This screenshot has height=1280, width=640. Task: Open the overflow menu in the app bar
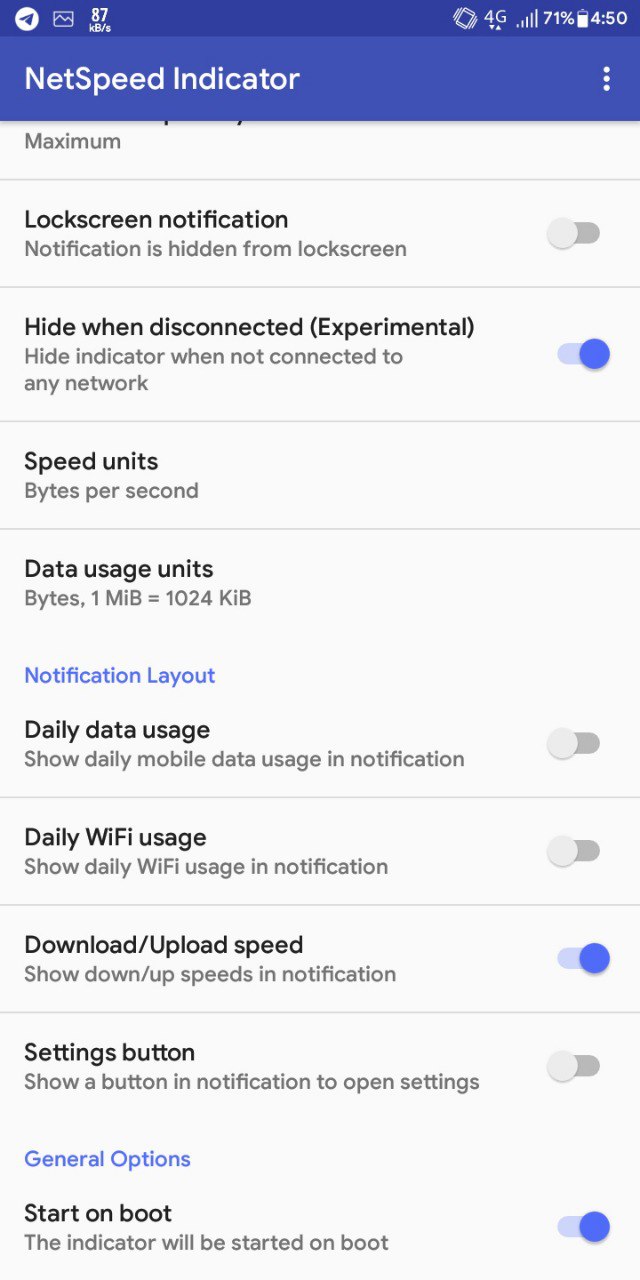coord(606,79)
